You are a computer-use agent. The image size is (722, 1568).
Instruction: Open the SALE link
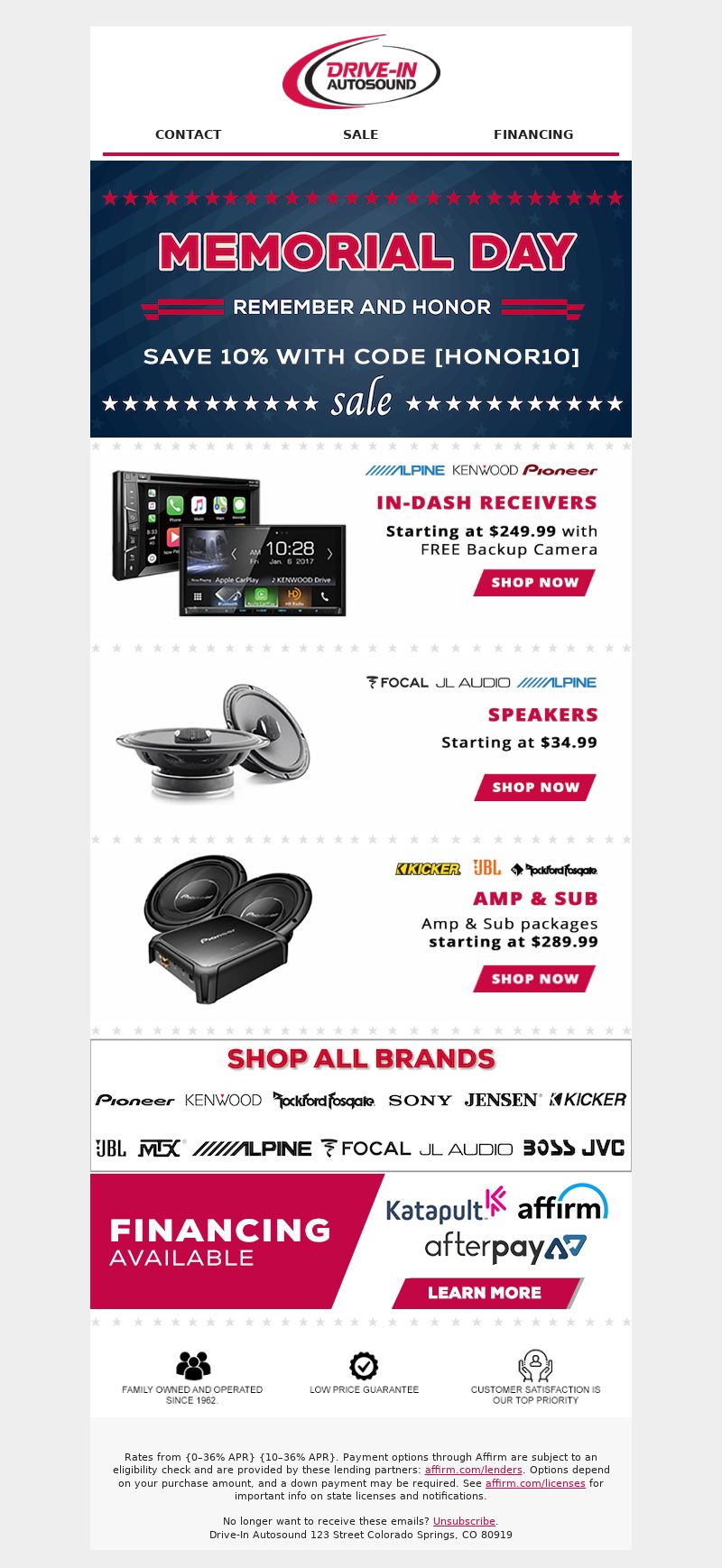(x=360, y=134)
